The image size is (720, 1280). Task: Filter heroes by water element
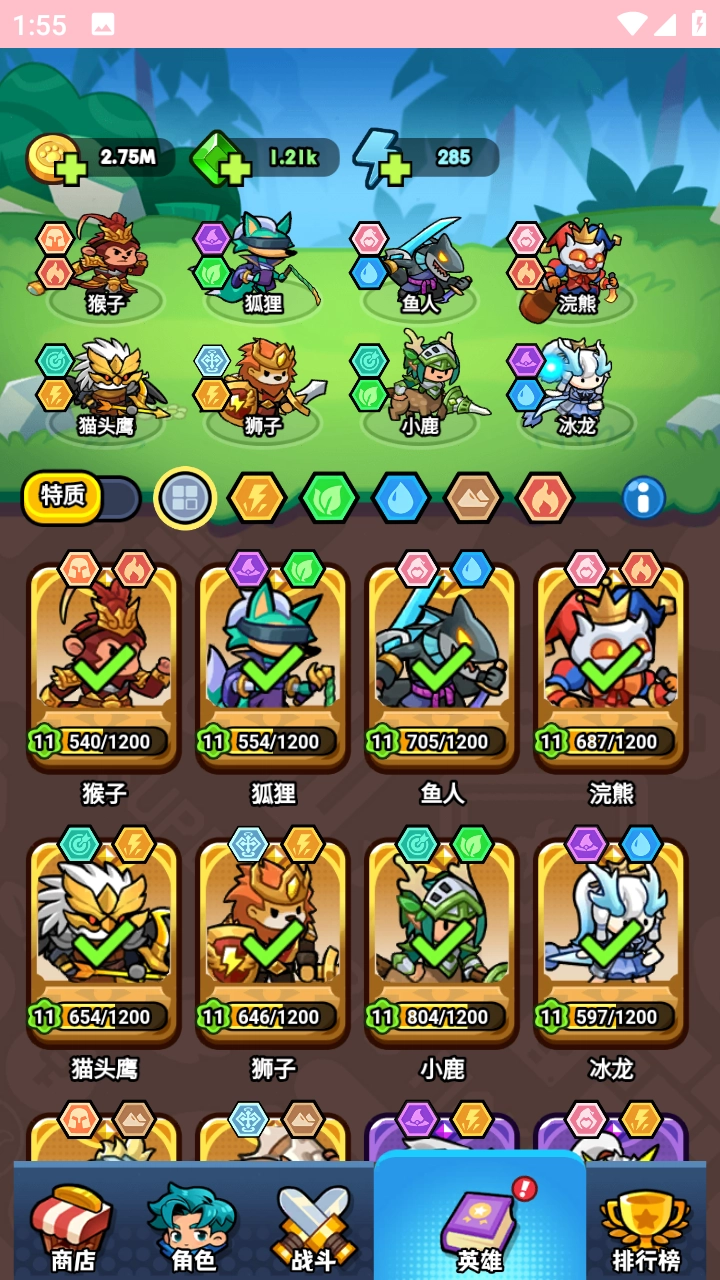(401, 497)
